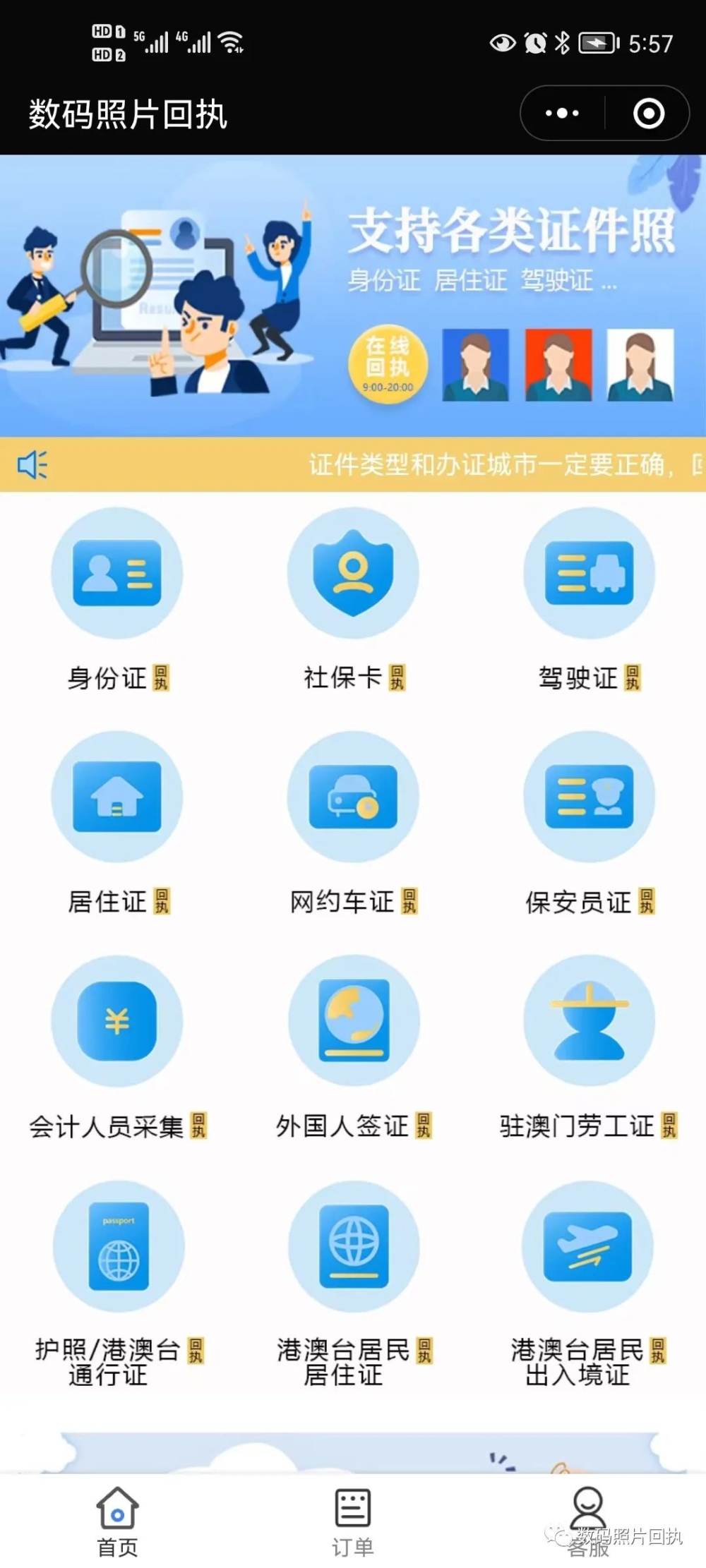
Task: Go to the 客服 tab
Action: [x=588, y=1522]
